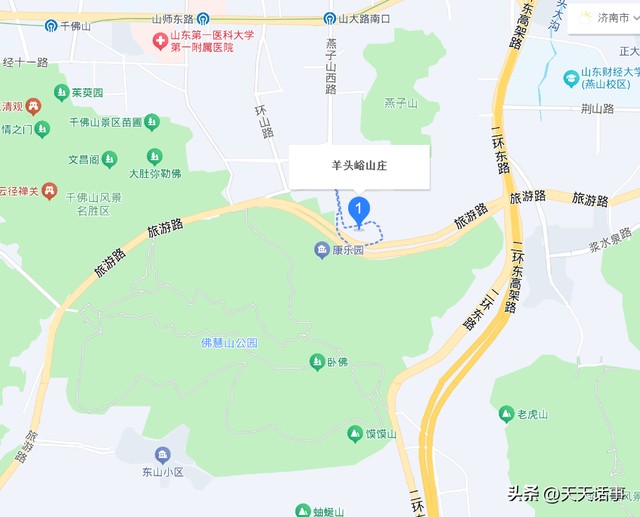Select the 文昌阁 scenic spot icon
This screenshot has width=640, height=517.
pos(109,160)
